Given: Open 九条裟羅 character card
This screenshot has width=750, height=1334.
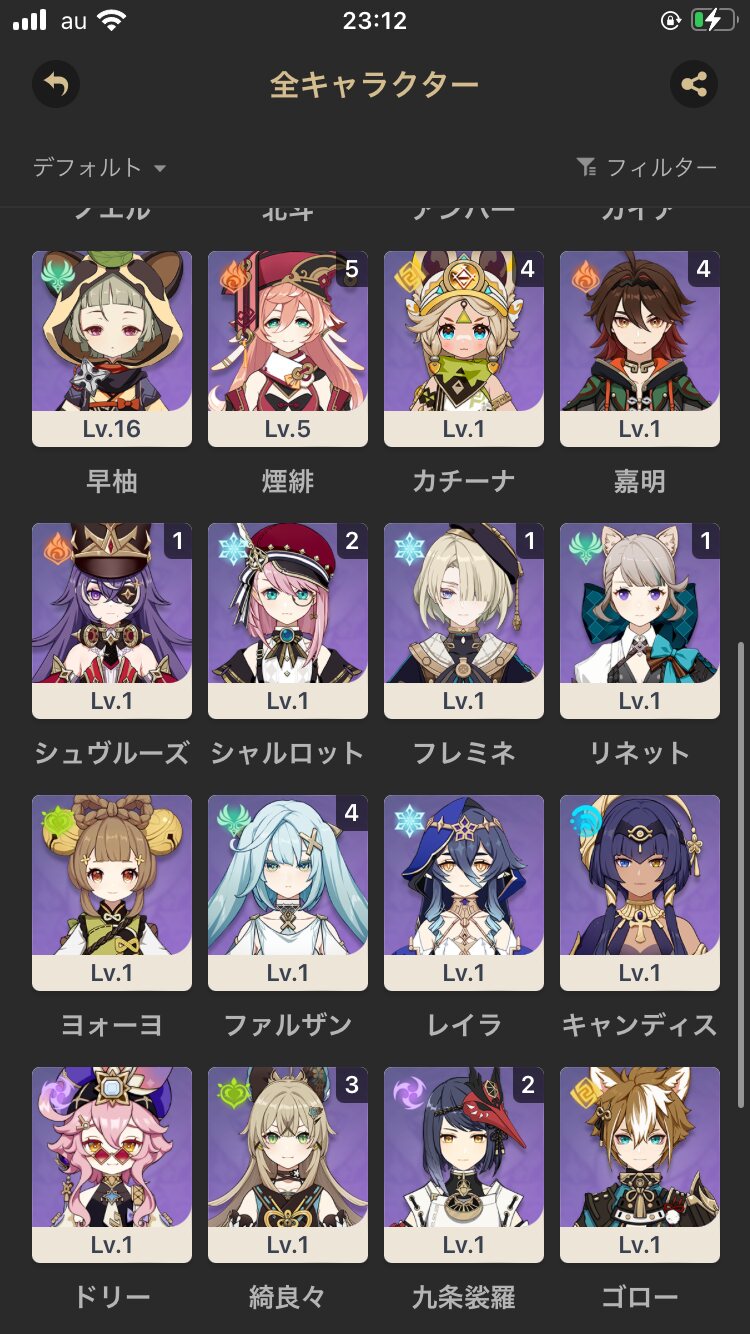Looking at the screenshot, I should 464,1164.
